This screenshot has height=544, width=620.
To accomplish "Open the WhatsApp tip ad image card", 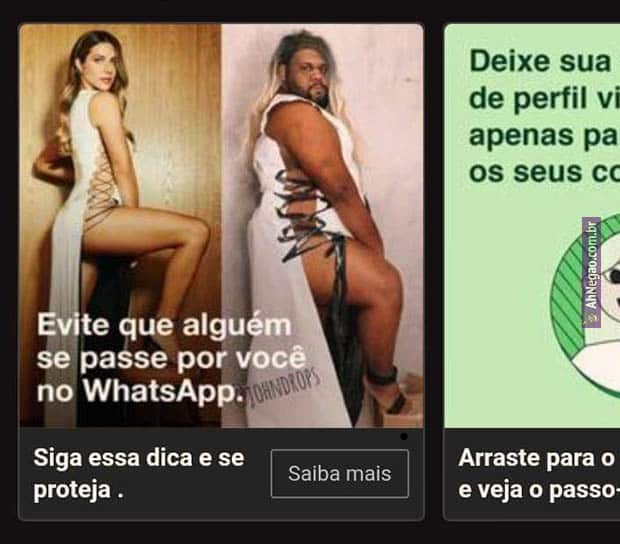I will [x=221, y=226].
